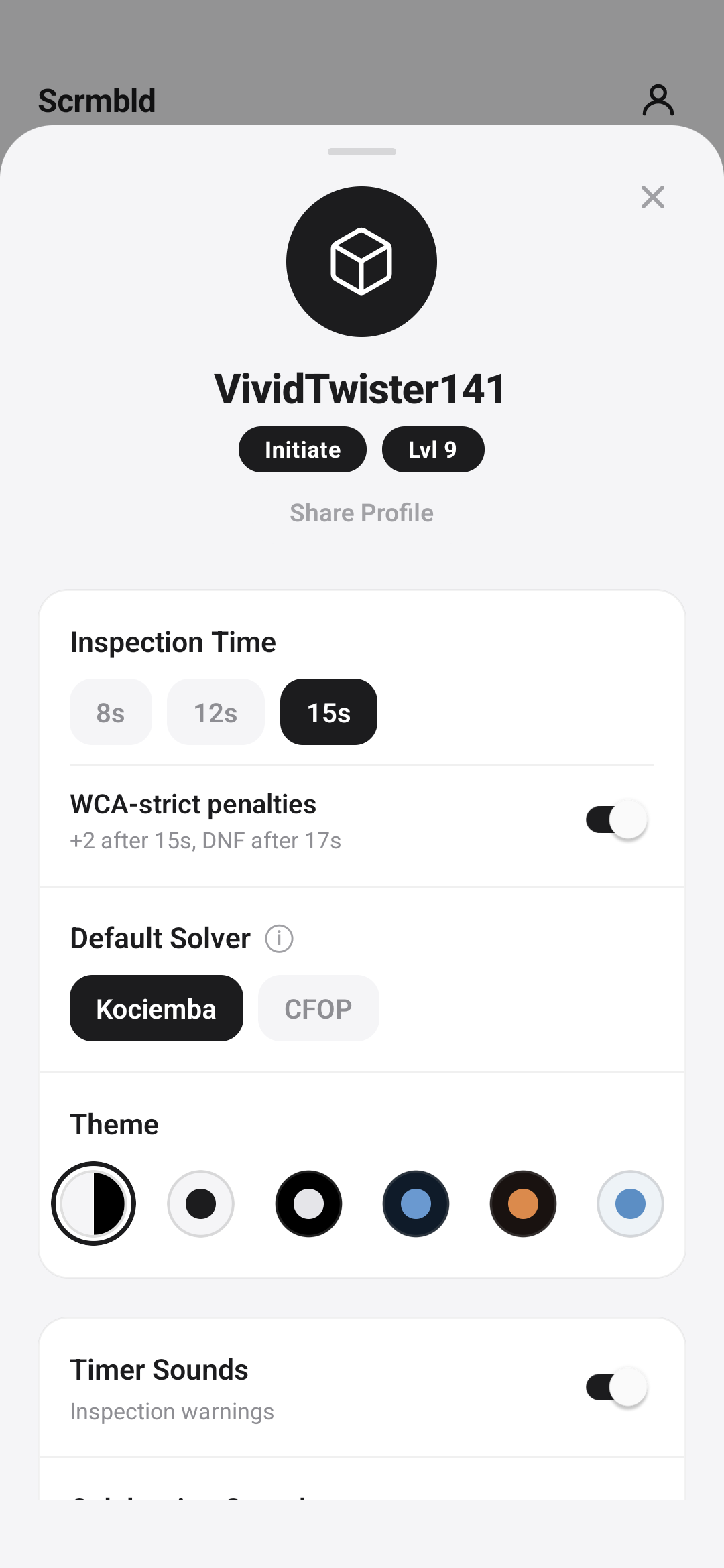The width and height of the screenshot is (724, 1568).
Task: Pick the light theme with blue dot
Action: (x=630, y=1203)
